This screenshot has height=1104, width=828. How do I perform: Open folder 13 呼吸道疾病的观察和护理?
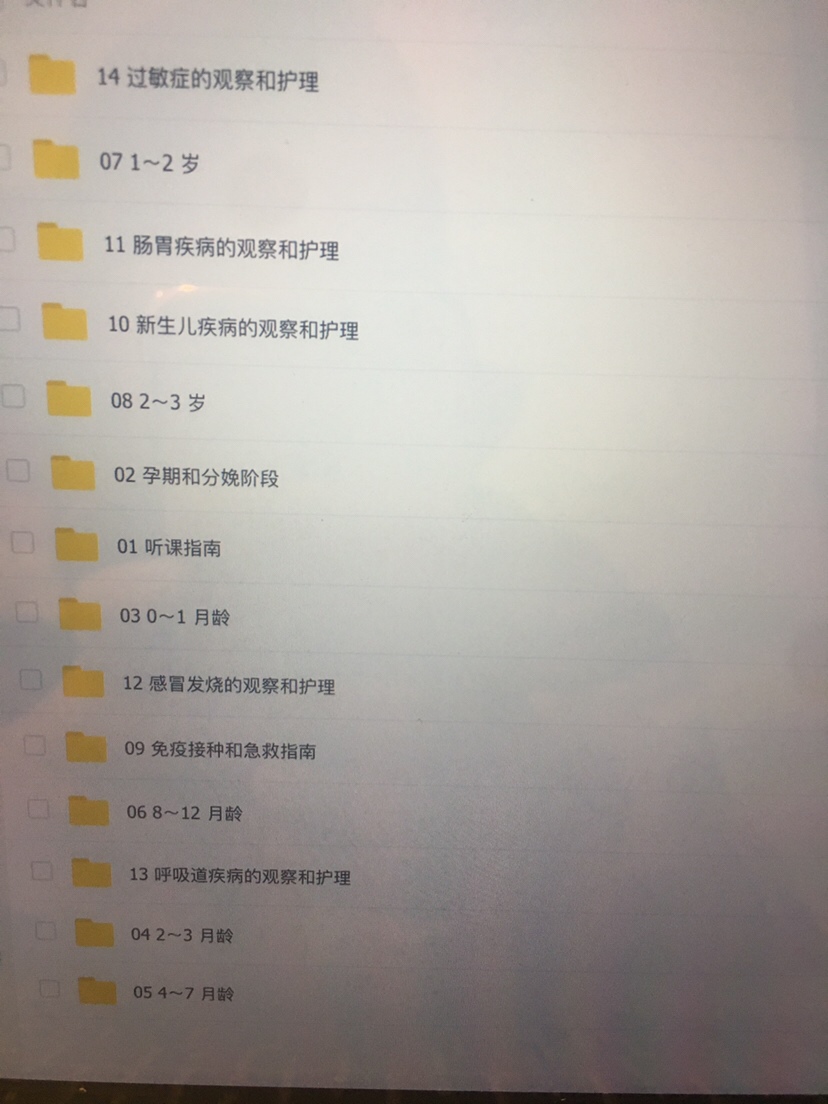tap(239, 877)
